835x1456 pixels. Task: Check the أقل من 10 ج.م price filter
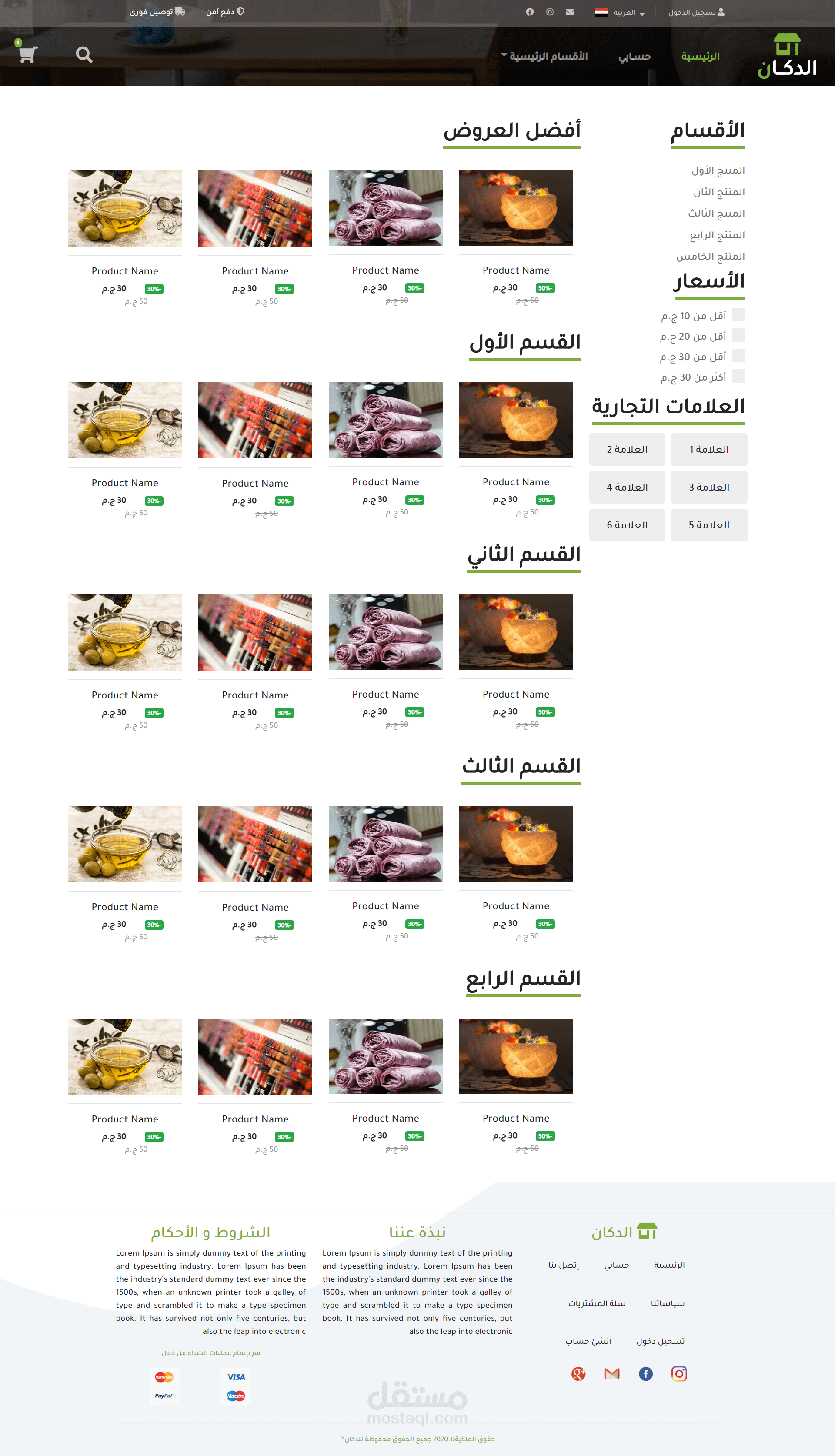pos(739,315)
